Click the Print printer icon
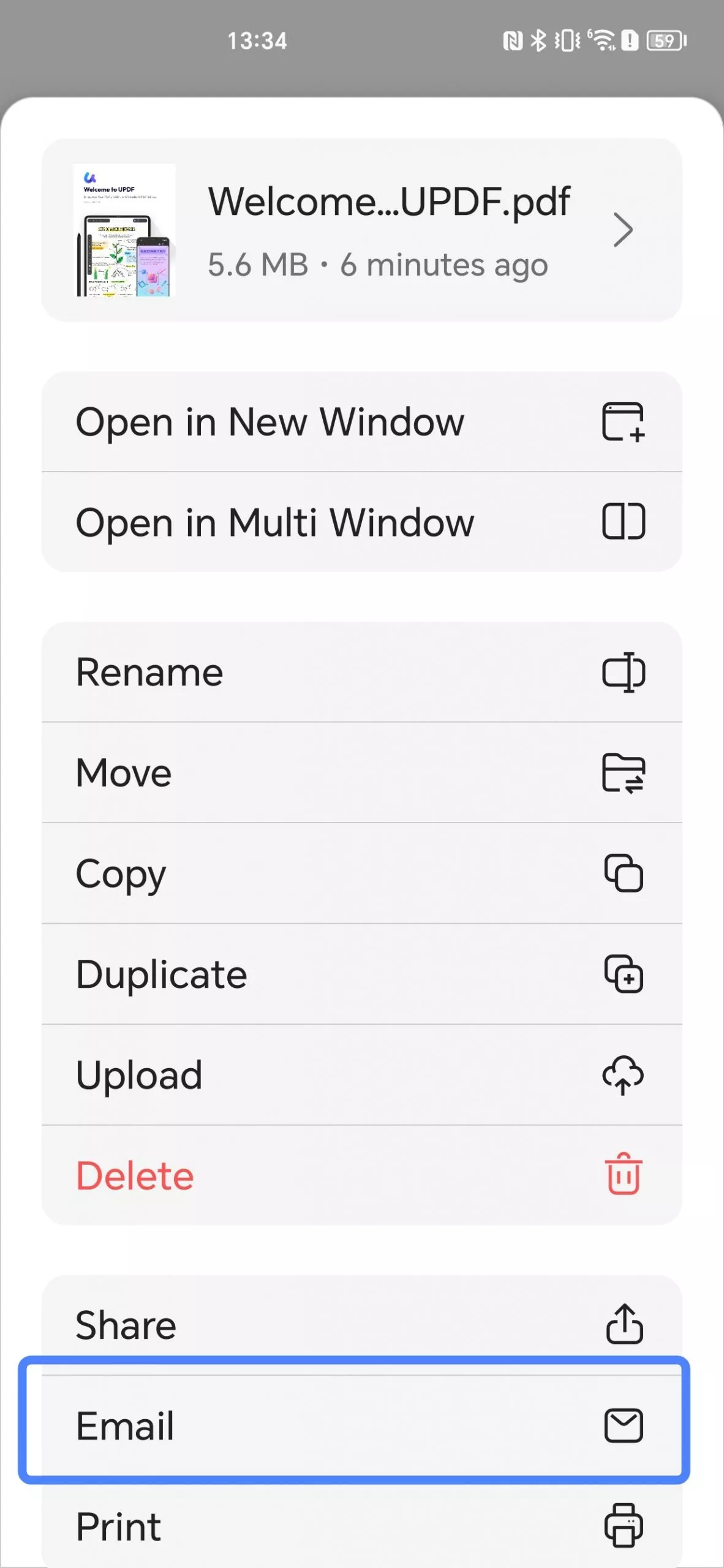724x1568 pixels. pyautogui.click(x=624, y=1526)
